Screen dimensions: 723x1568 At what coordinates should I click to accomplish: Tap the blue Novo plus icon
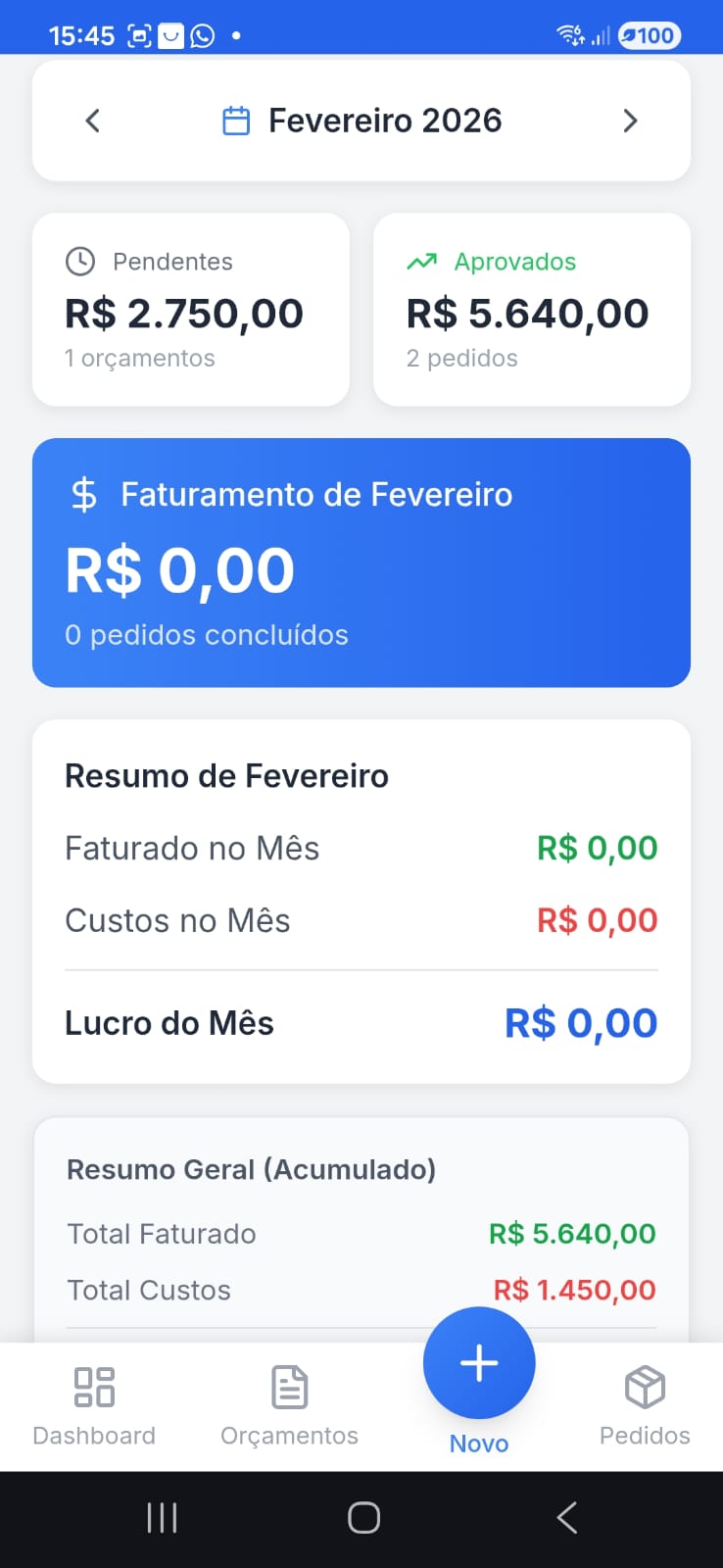point(478,1362)
